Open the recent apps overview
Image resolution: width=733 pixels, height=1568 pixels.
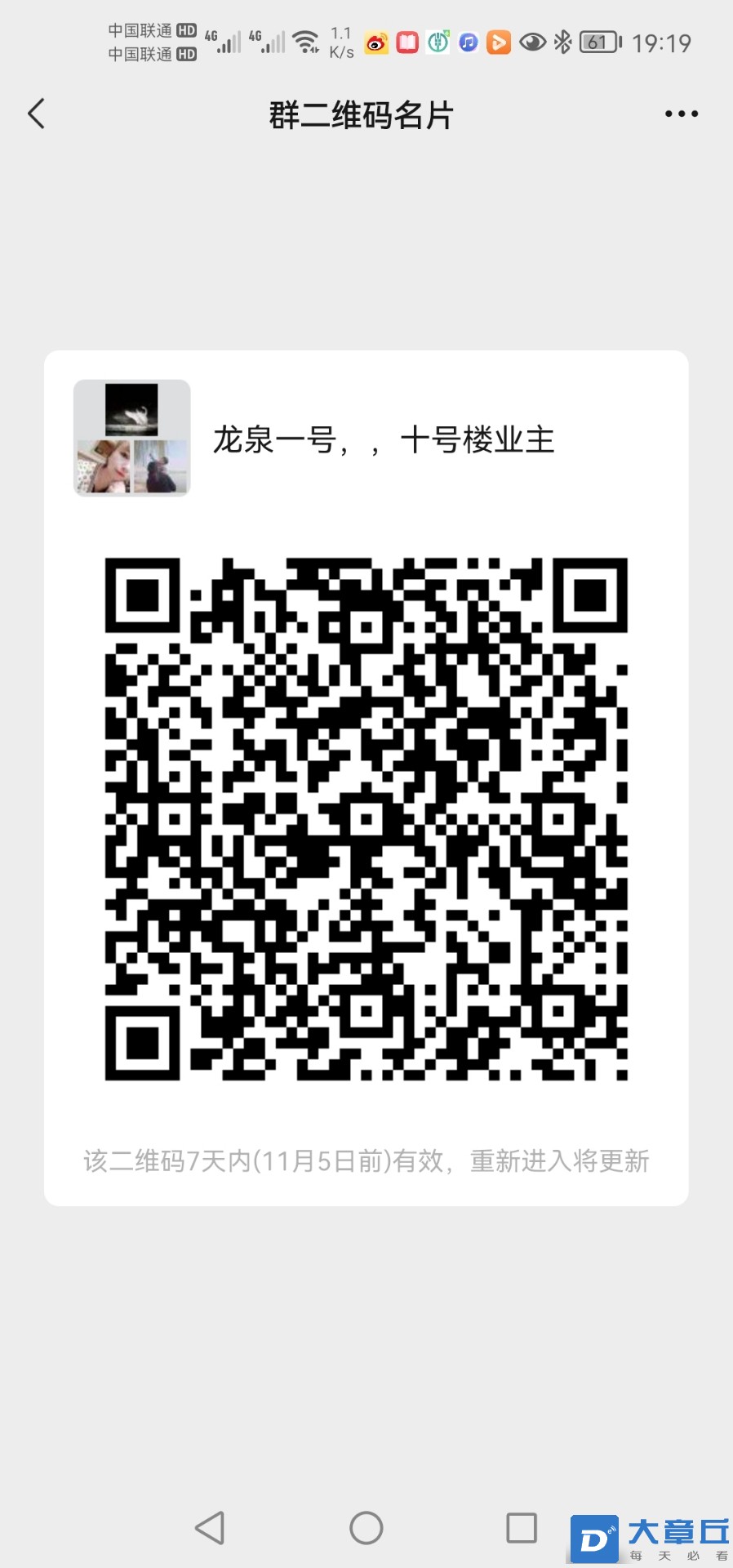click(x=522, y=1527)
